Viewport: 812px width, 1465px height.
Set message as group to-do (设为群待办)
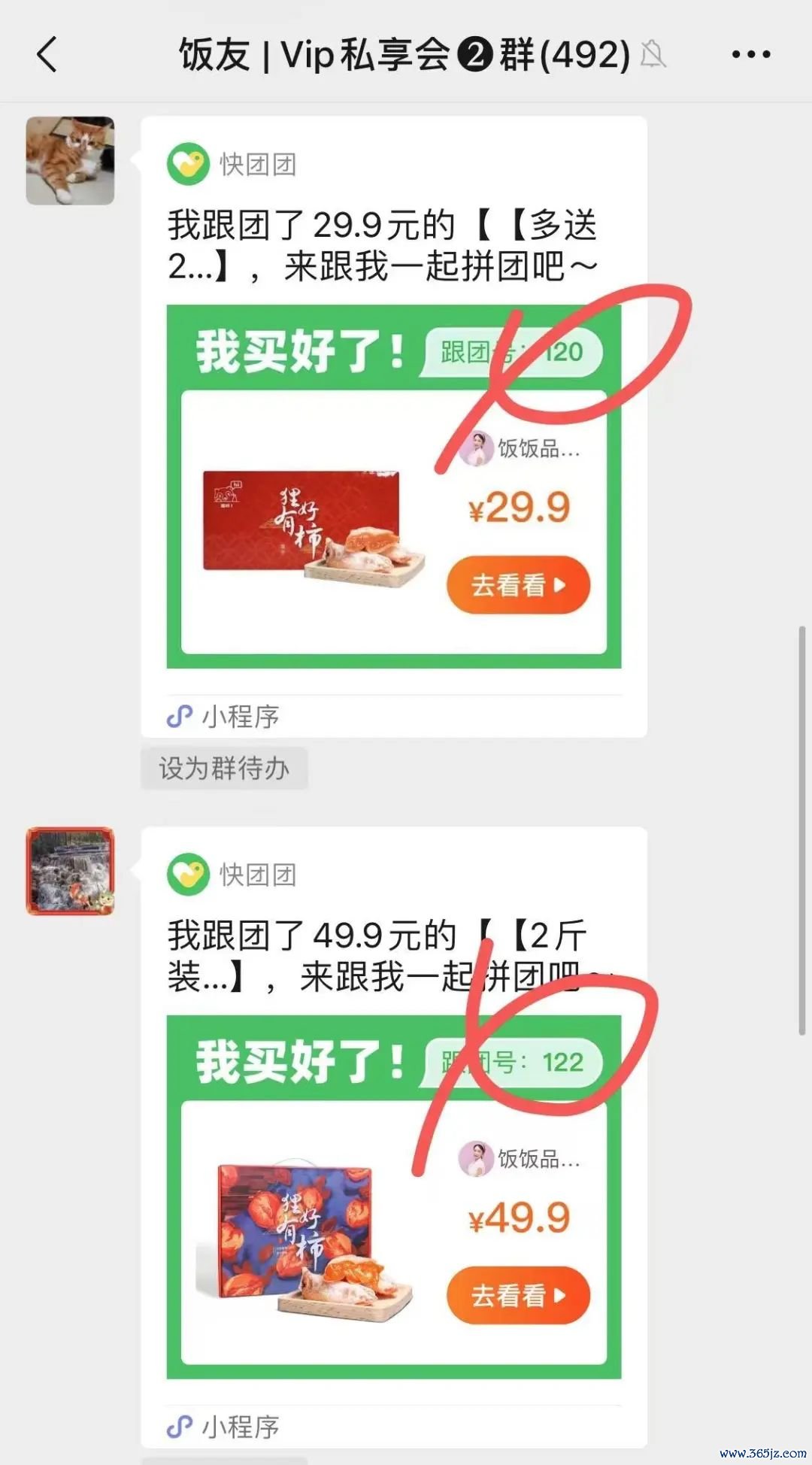tap(224, 768)
